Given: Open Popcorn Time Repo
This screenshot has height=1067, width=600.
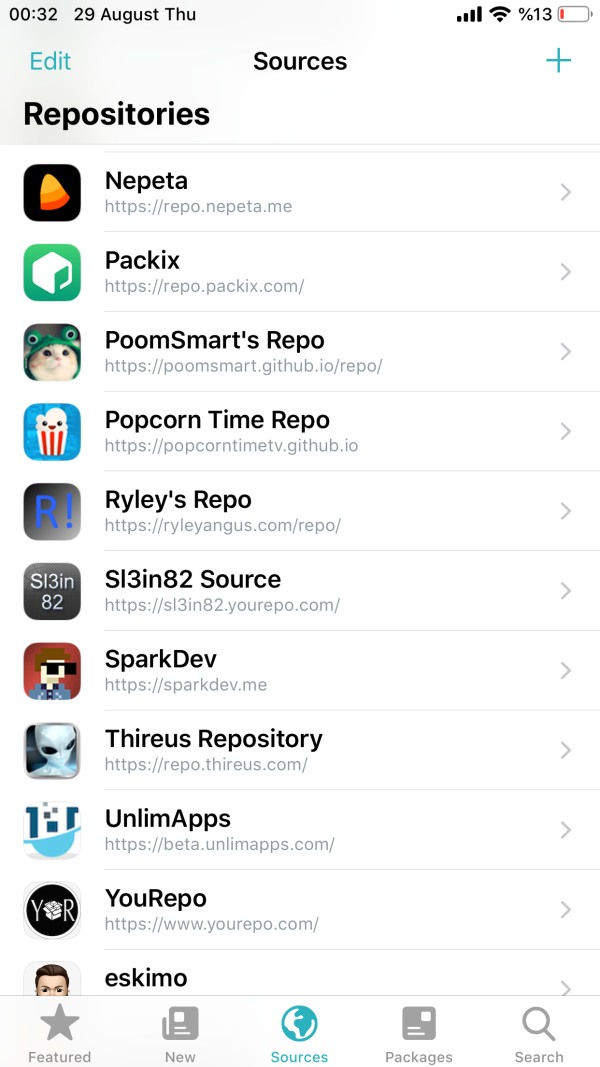Looking at the screenshot, I should pyautogui.click(x=300, y=431).
